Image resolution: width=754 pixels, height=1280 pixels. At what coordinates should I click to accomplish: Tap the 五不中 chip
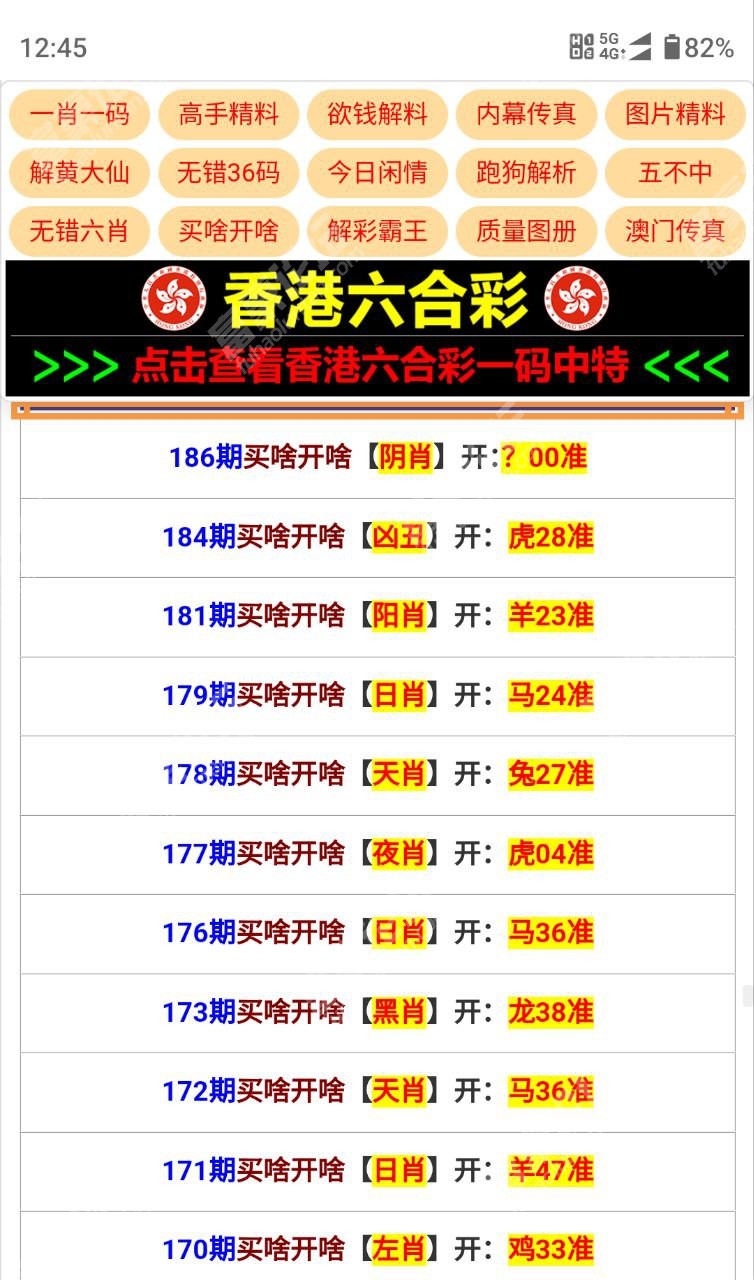[675, 172]
